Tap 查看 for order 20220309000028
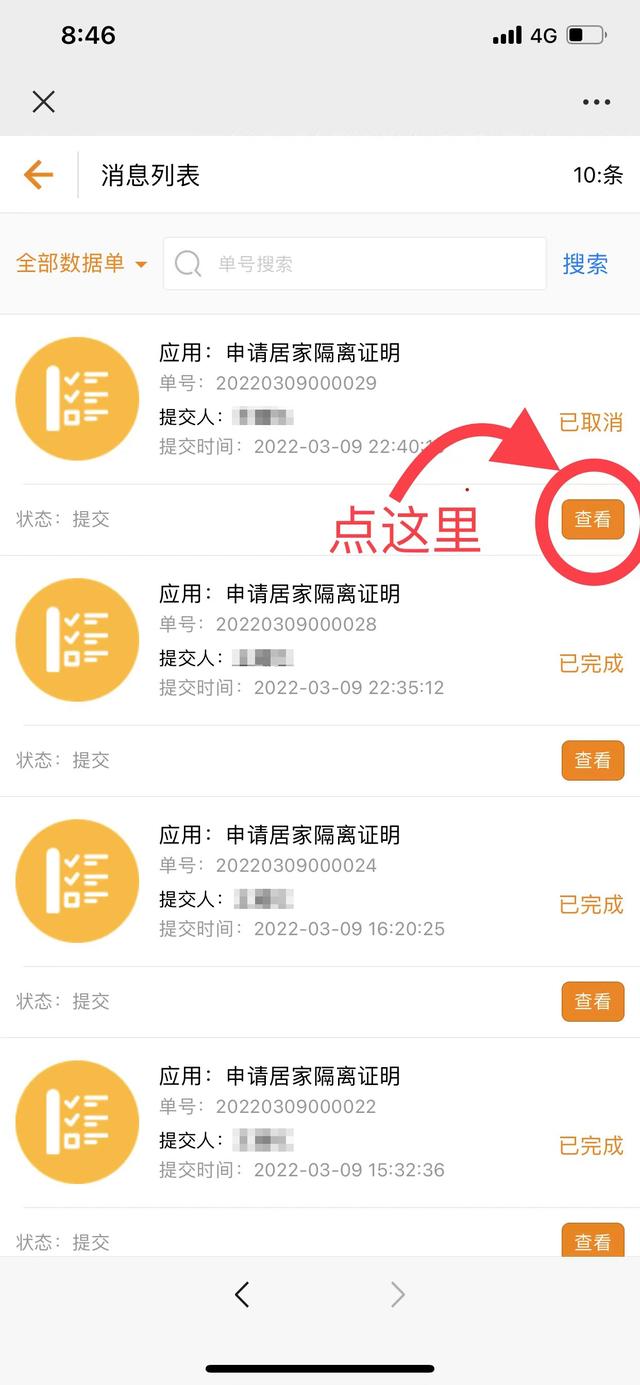The image size is (640, 1385). (593, 760)
